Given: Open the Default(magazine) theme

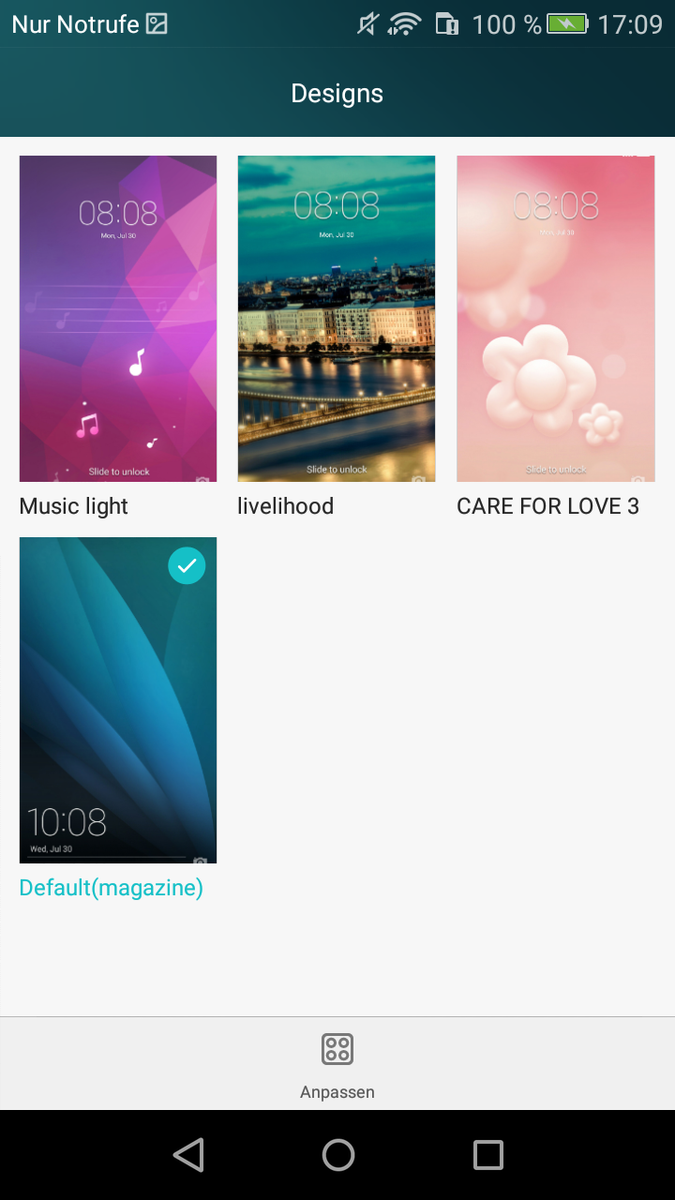Looking at the screenshot, I should point(118,700).
